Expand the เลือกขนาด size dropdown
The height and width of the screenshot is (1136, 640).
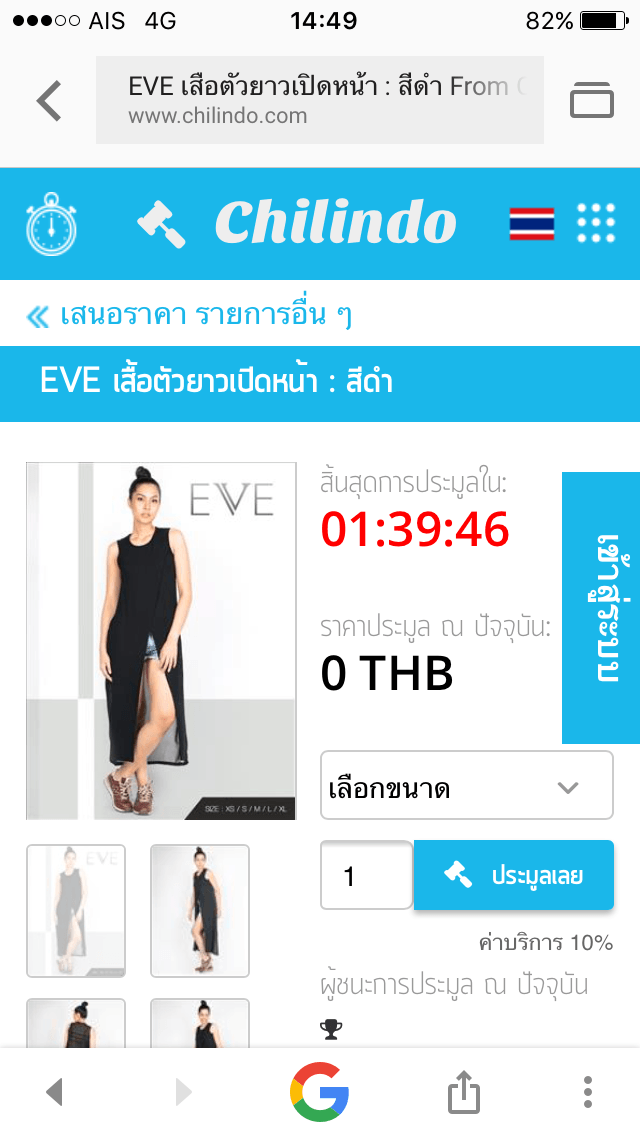(x=466, y=787)
